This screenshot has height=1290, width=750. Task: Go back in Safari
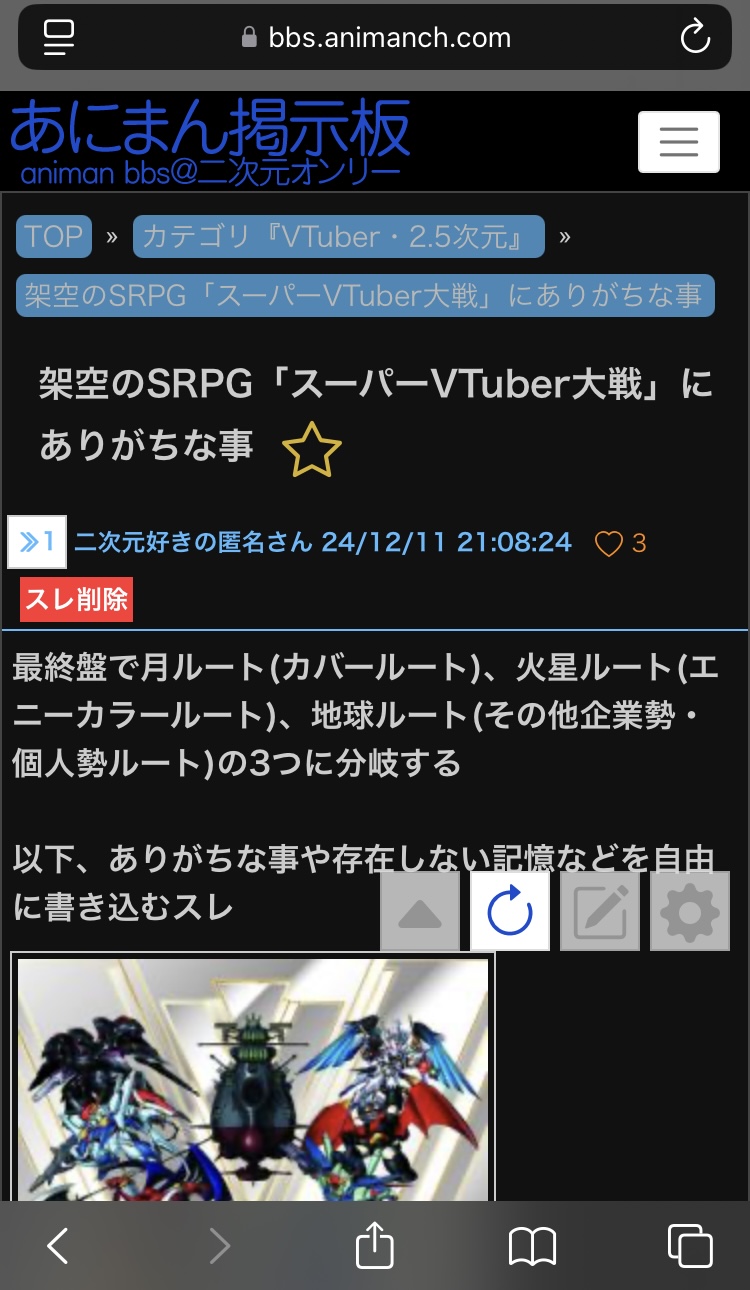pos(58,1246)
